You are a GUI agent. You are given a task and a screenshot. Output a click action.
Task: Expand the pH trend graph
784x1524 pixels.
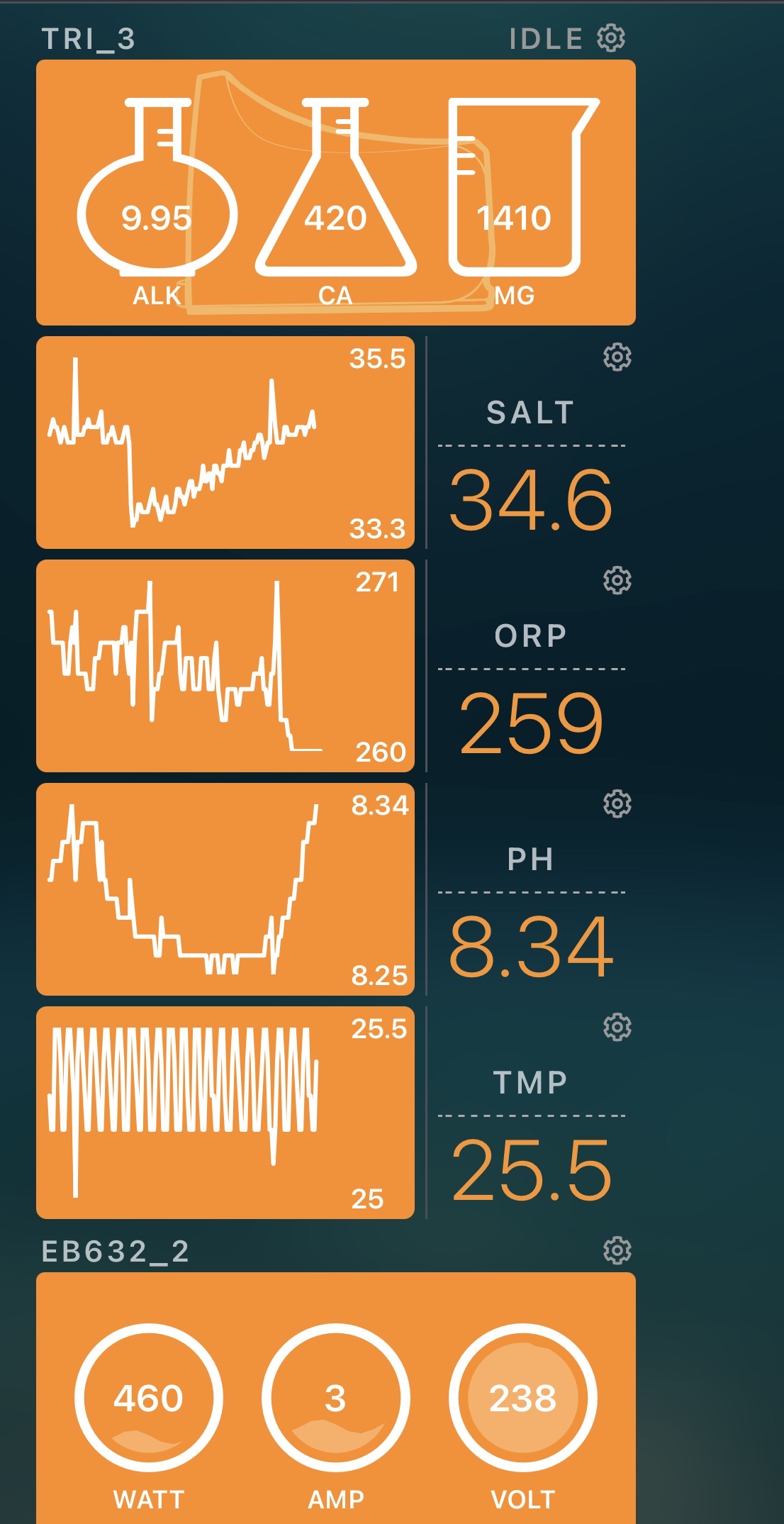225,889
